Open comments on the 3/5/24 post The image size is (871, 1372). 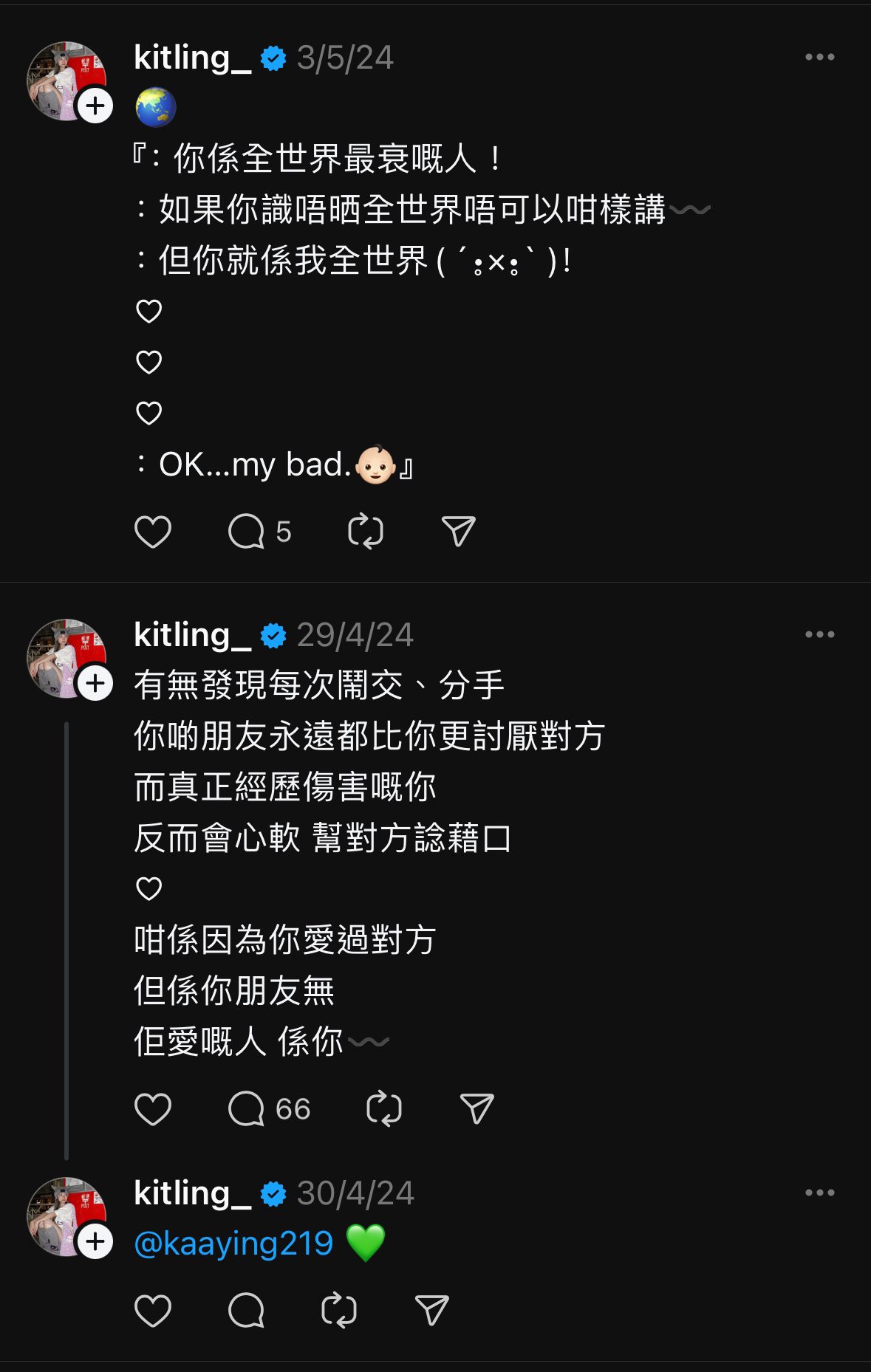247,532
